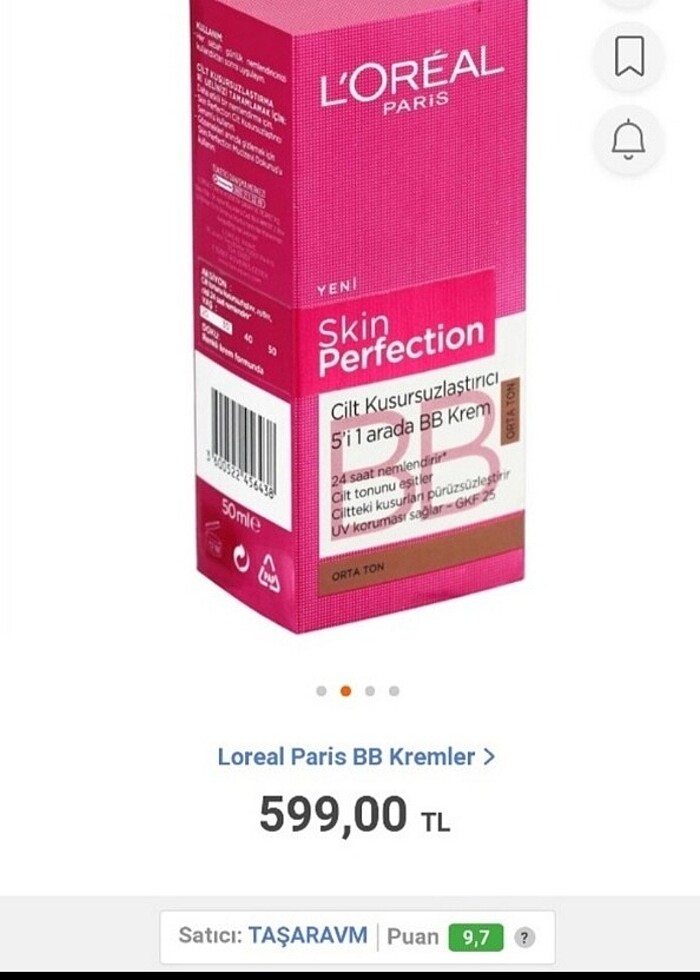Viewport: 700px width, 980px height.
Task: Open Loreal Paris BB Kremler category link
Action: point(356,757)
